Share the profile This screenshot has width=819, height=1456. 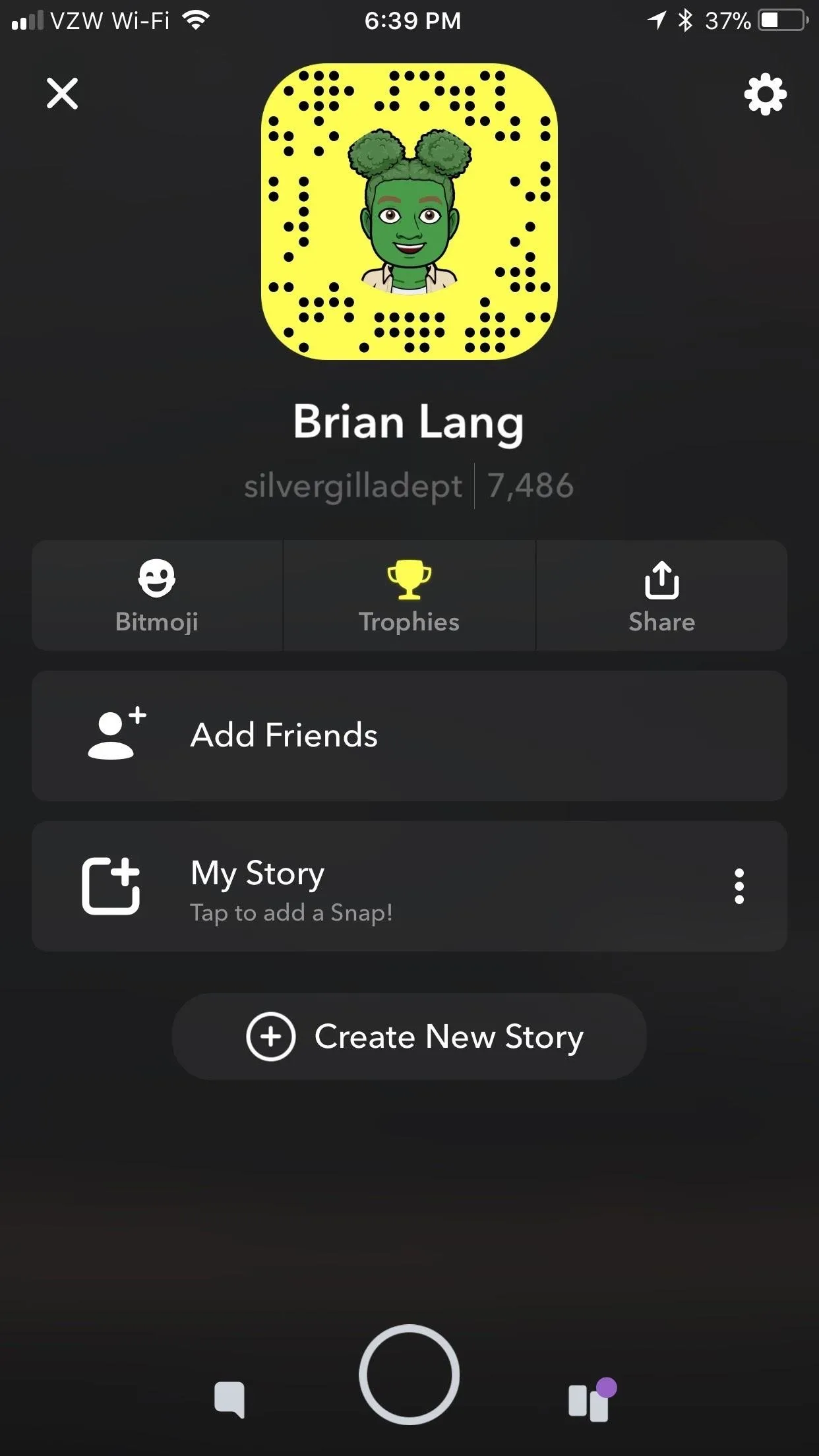(x=661, y=595)
